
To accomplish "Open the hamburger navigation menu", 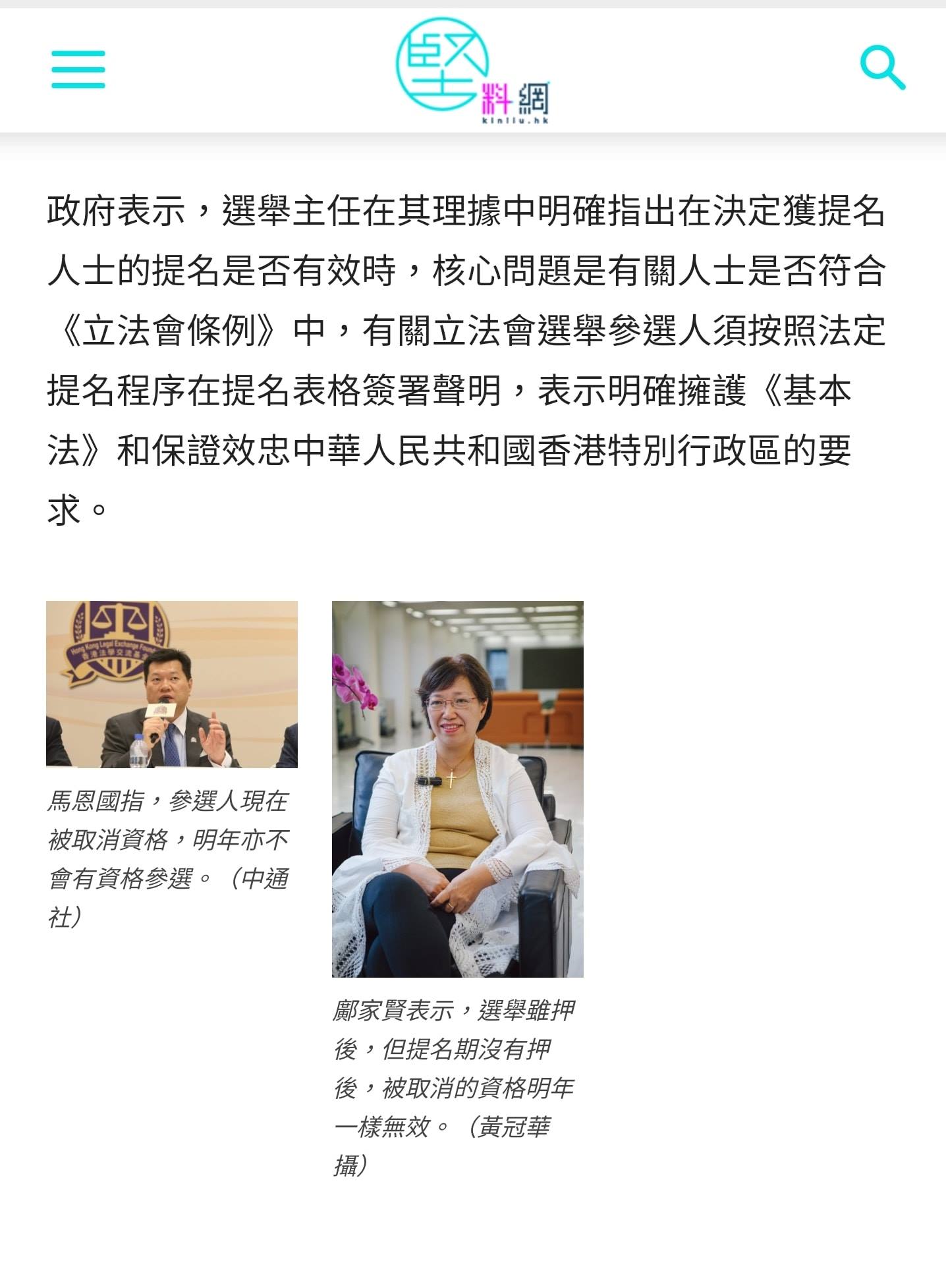I will tap(78, 69).
